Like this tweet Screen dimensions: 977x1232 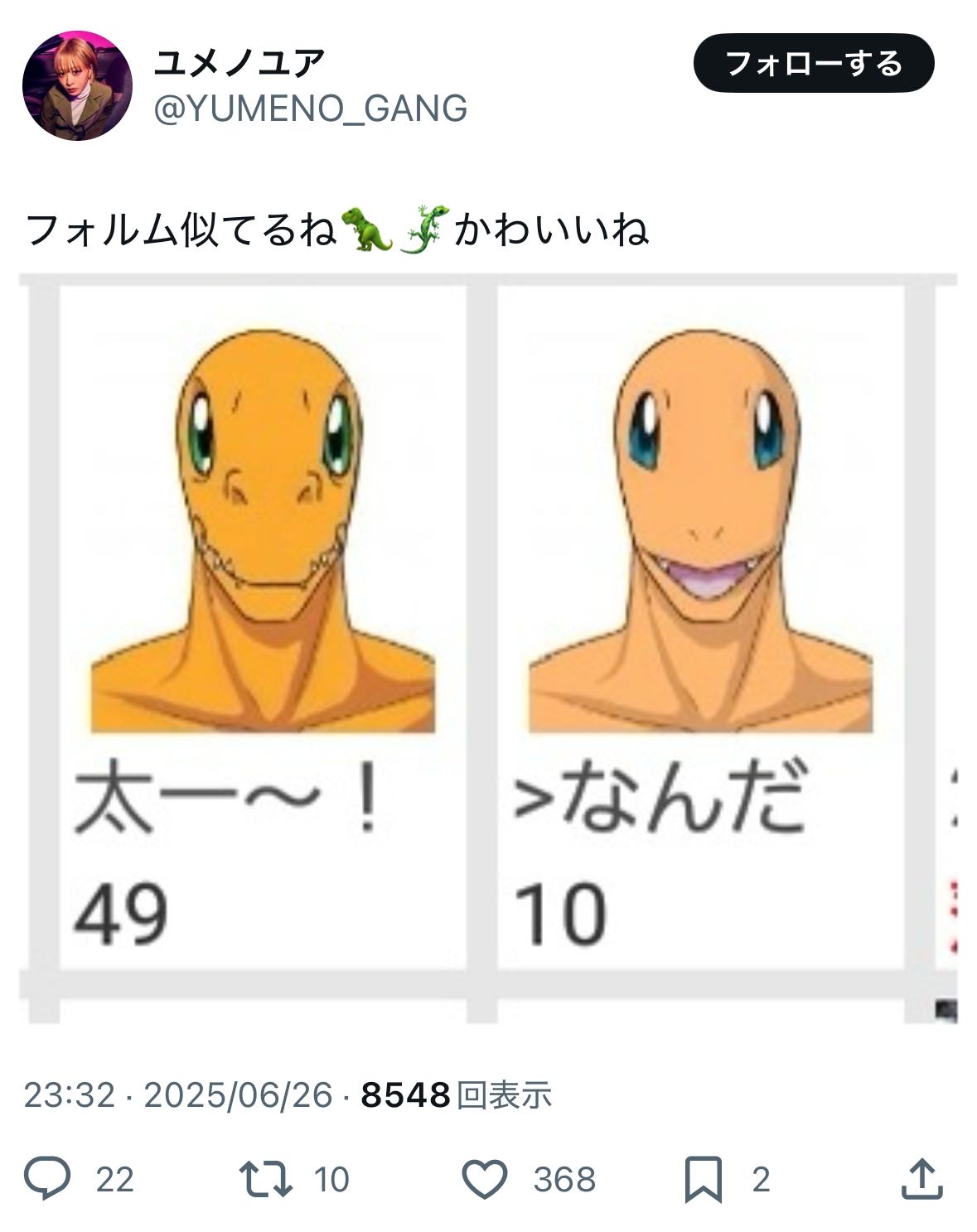click(x=484, y=1178)
